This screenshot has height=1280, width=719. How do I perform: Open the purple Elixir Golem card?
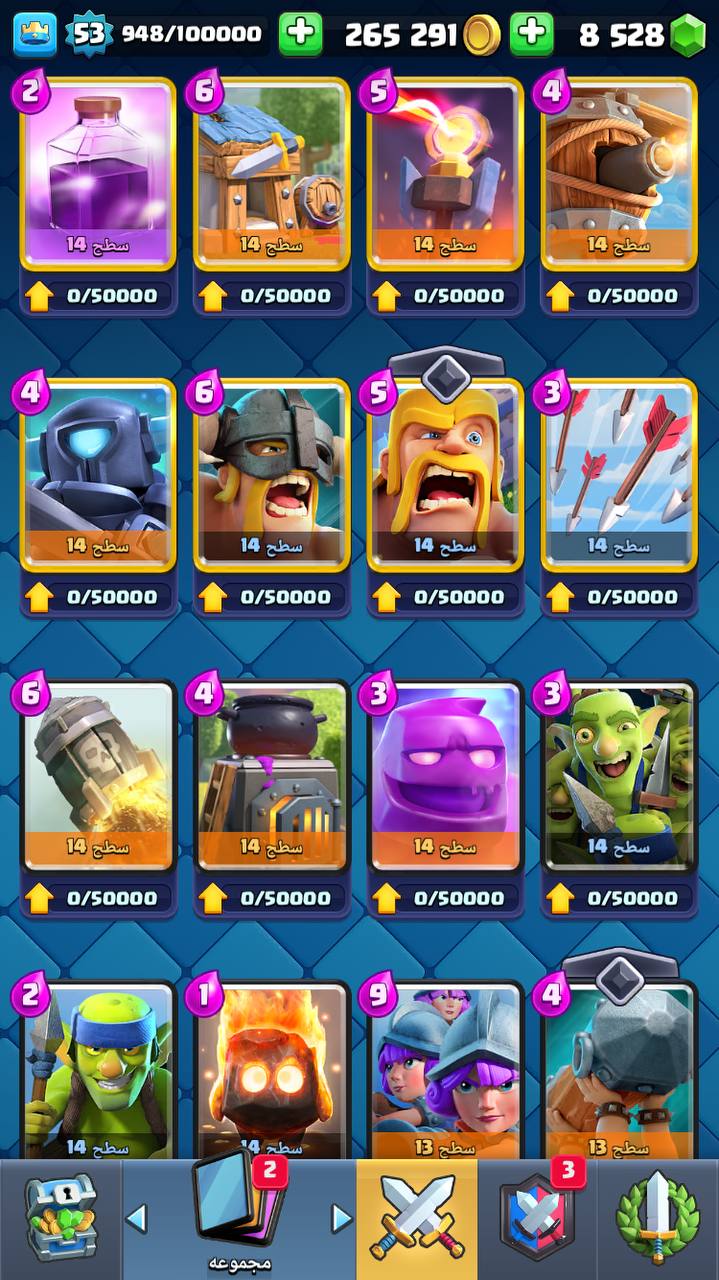[x=446, y=776]
